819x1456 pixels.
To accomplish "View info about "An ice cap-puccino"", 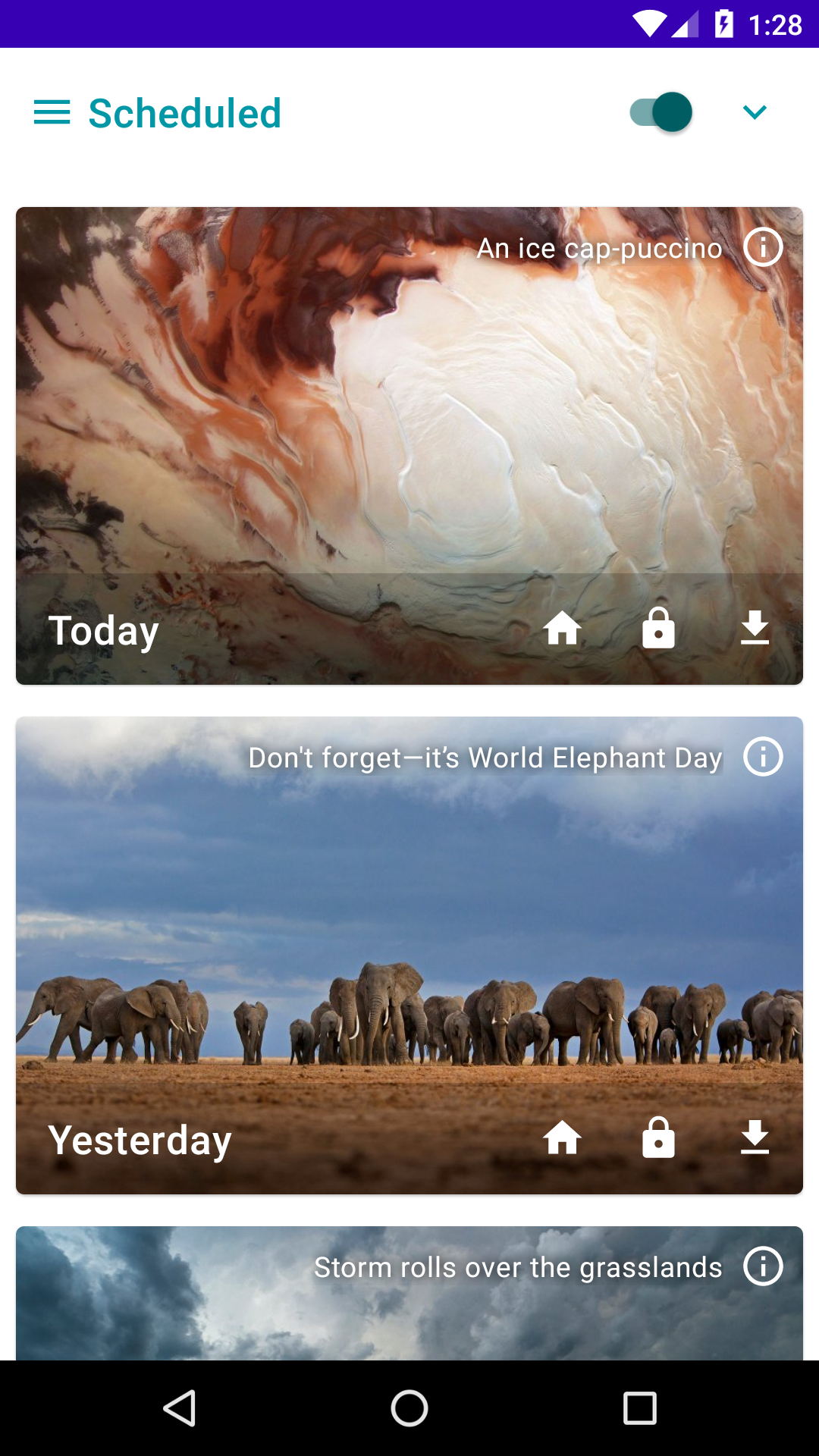I will click(x=763, y=247).
